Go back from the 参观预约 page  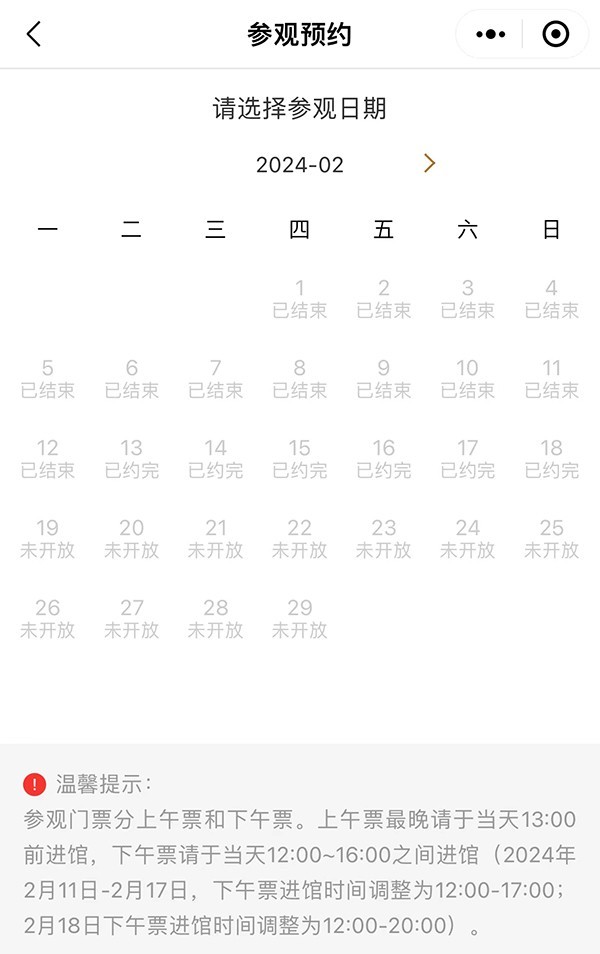tap(34, 34)
